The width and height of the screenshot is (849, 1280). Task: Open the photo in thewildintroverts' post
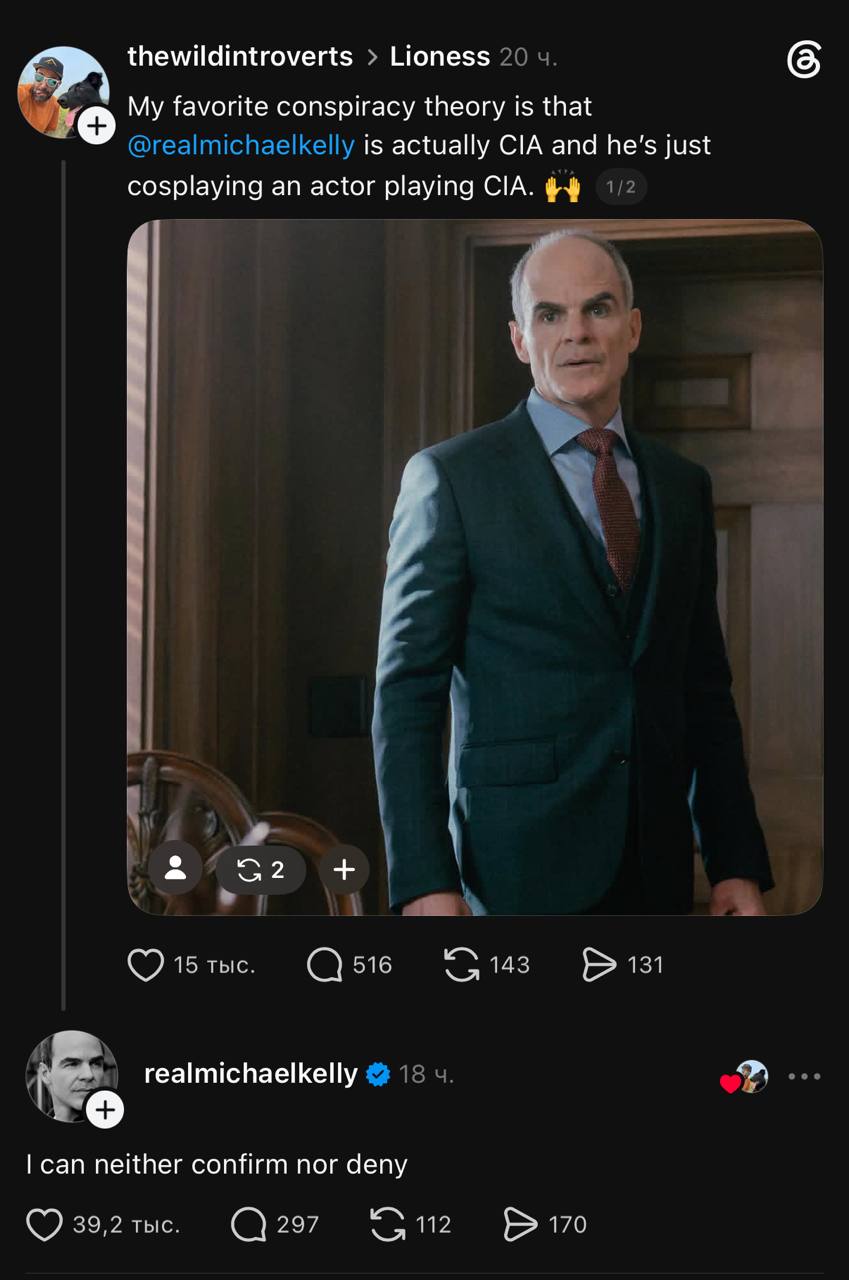(475, 567)
